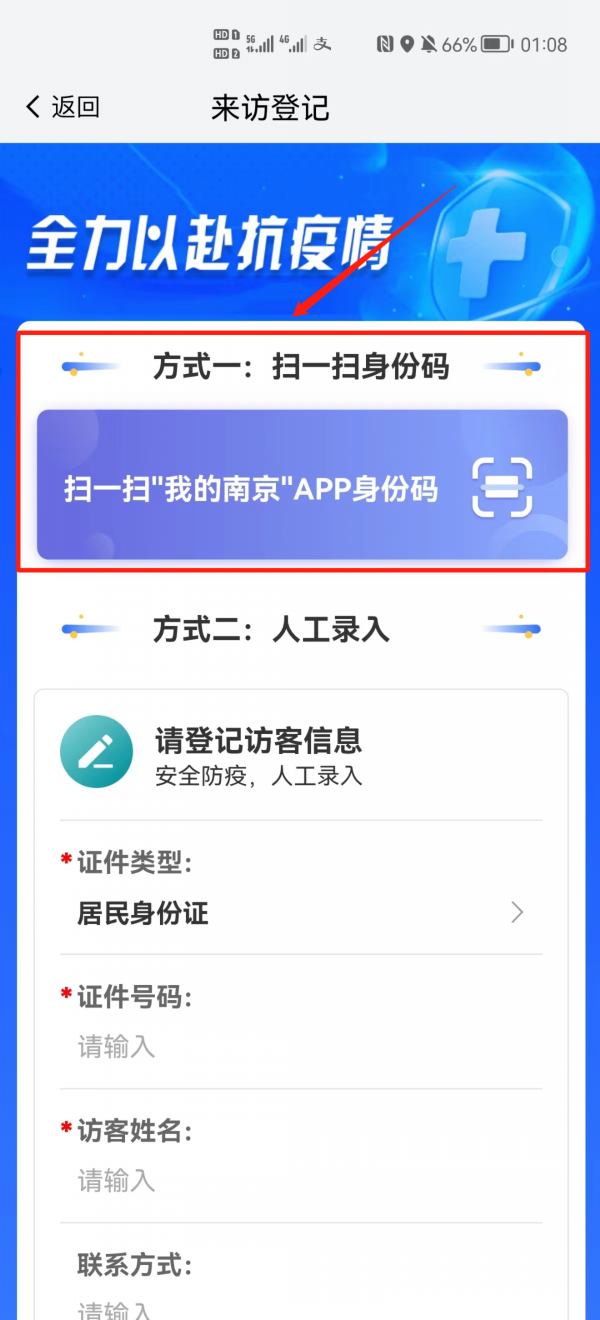Focus the 证件号码 input field
Screen dimensions: 600x1320
(x=300, y=1047)
